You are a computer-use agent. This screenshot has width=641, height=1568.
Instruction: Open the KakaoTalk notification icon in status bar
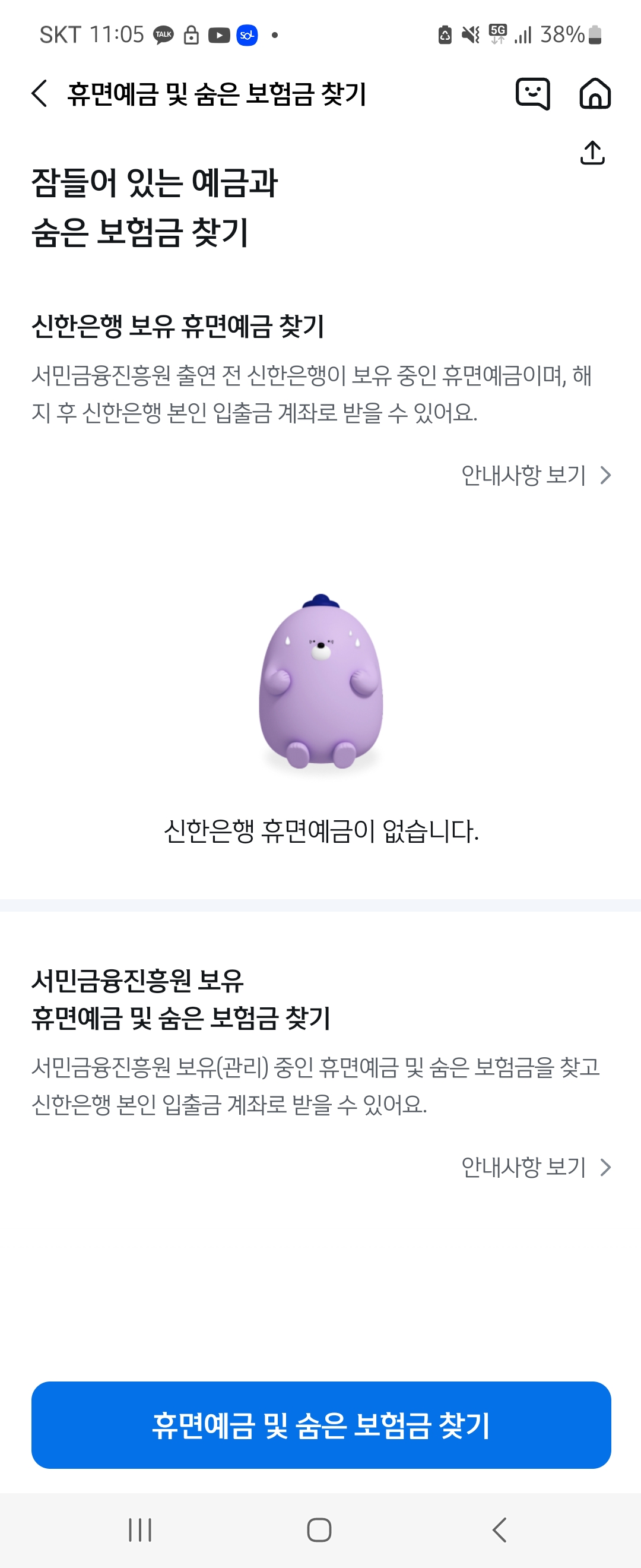pos(162,34)
